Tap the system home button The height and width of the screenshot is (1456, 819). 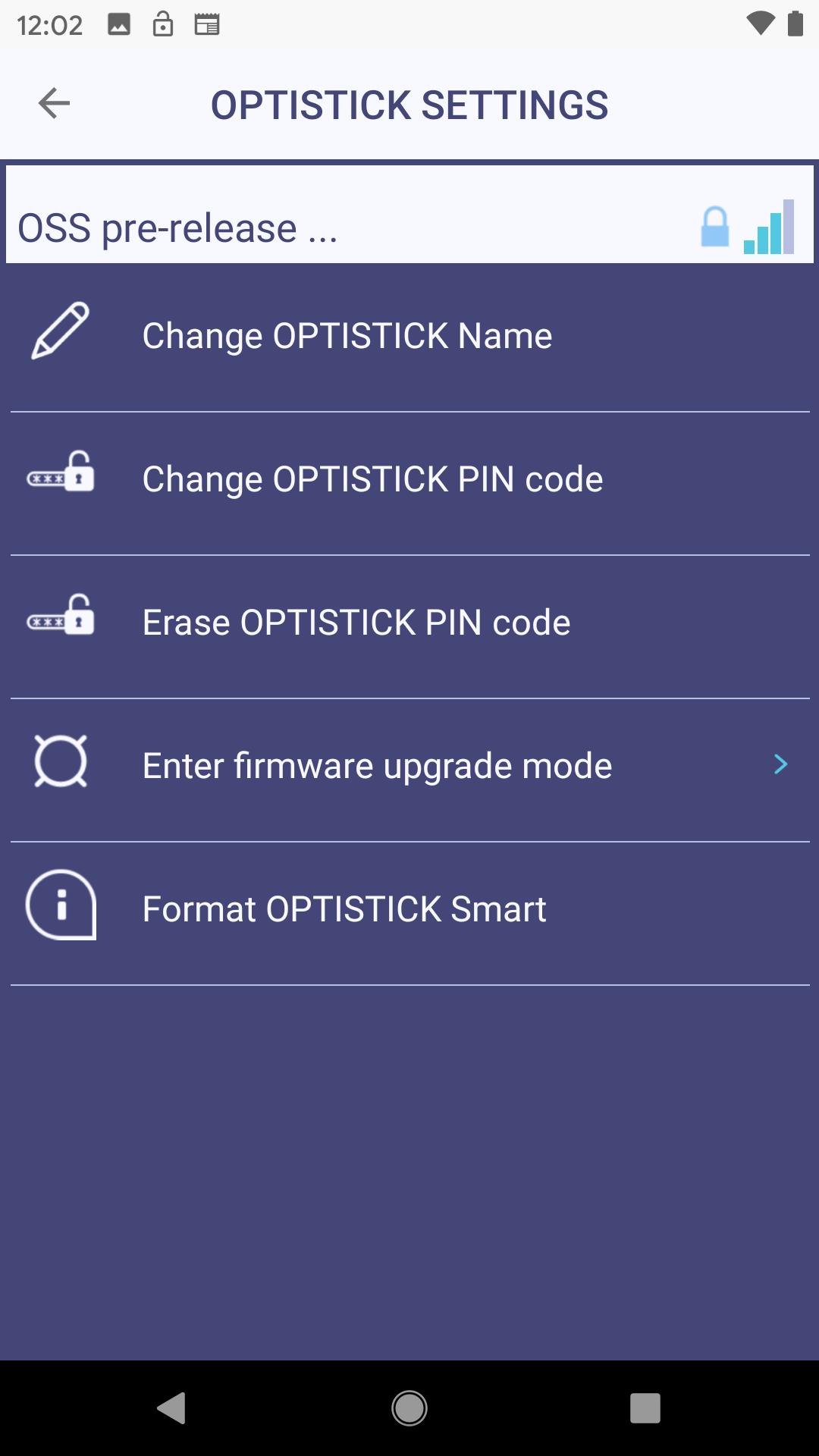tap(409, 1408)
